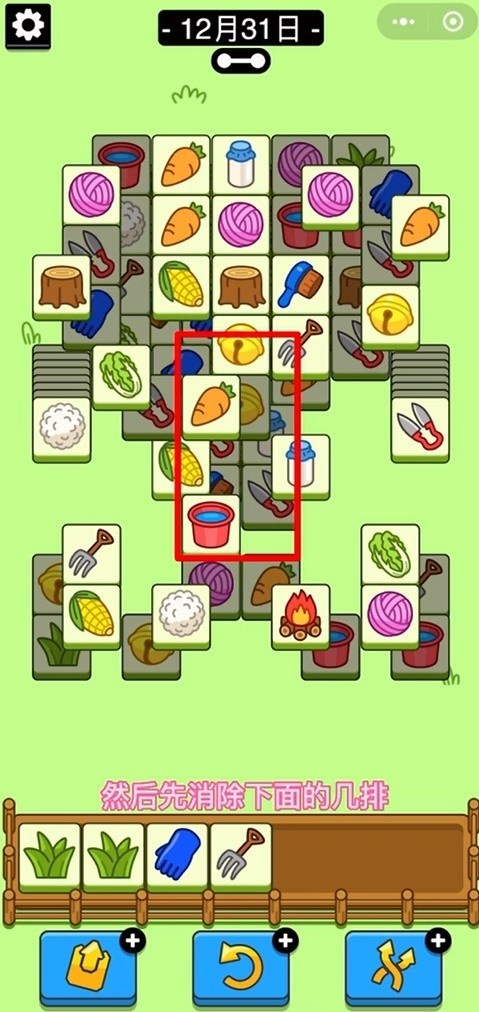Open the settings gear
The width and height of the screenshot is (479, 1012).
pyautogui.click(x=28, y=26)
